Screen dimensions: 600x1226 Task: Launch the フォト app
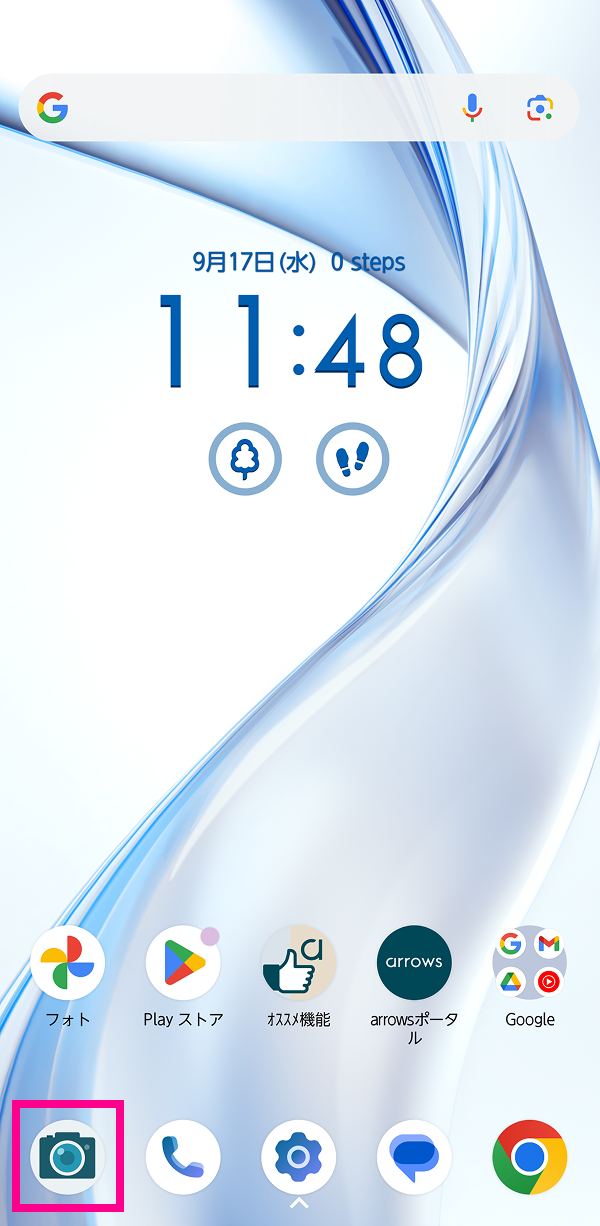68,963
